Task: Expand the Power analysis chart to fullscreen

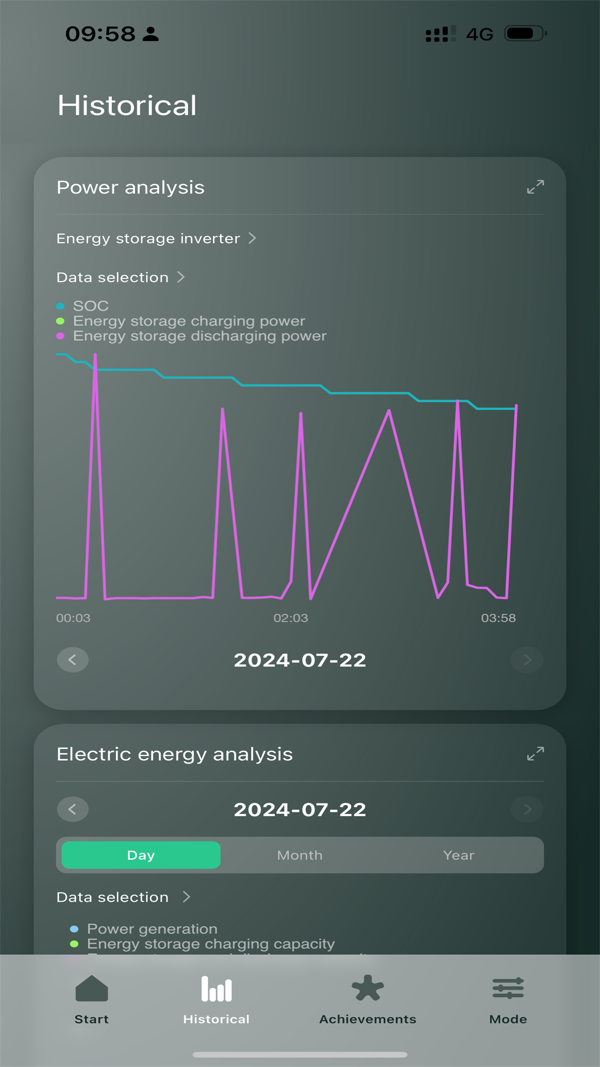Action: pos(535,187)
